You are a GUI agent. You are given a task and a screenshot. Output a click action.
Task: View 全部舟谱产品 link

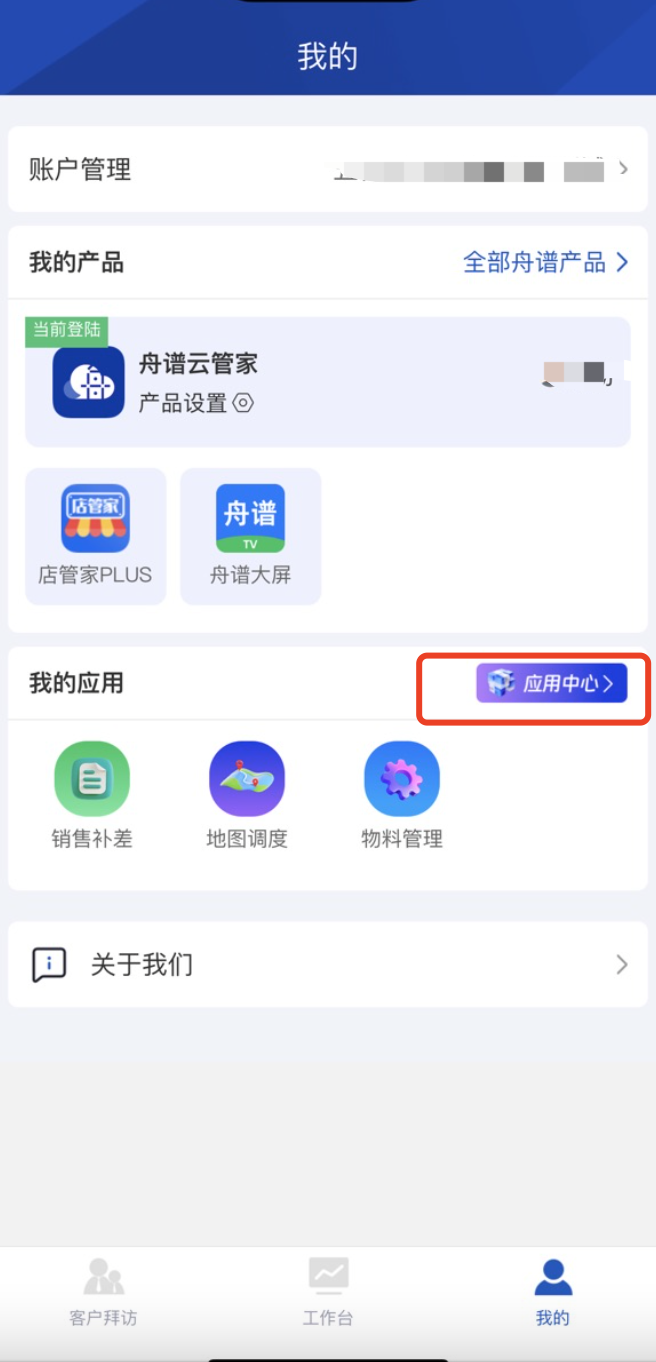coord(545,263)
